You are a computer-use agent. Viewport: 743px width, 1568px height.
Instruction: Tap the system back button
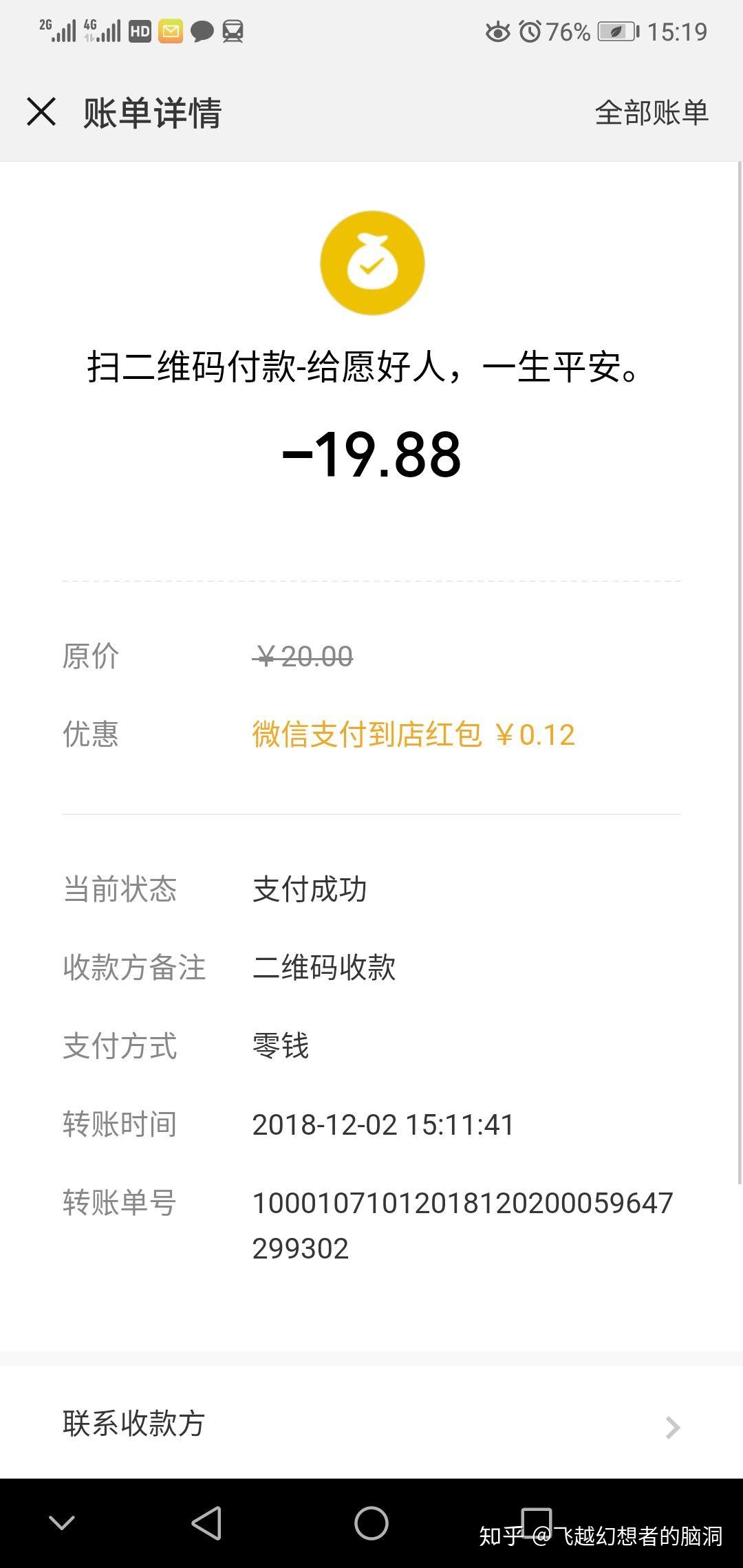206,1523
